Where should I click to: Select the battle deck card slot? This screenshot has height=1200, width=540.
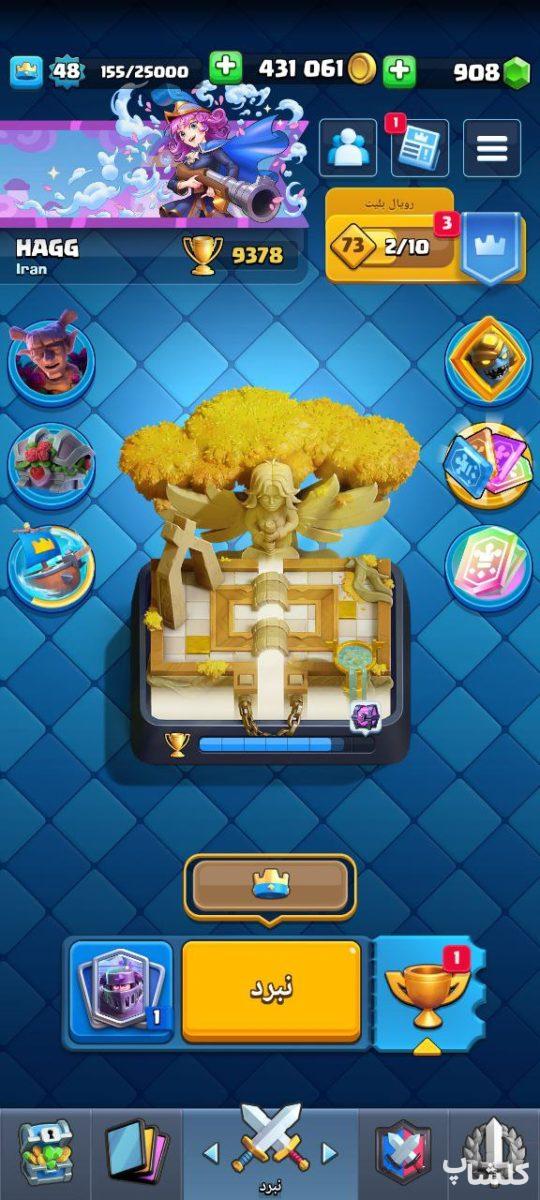121,990
